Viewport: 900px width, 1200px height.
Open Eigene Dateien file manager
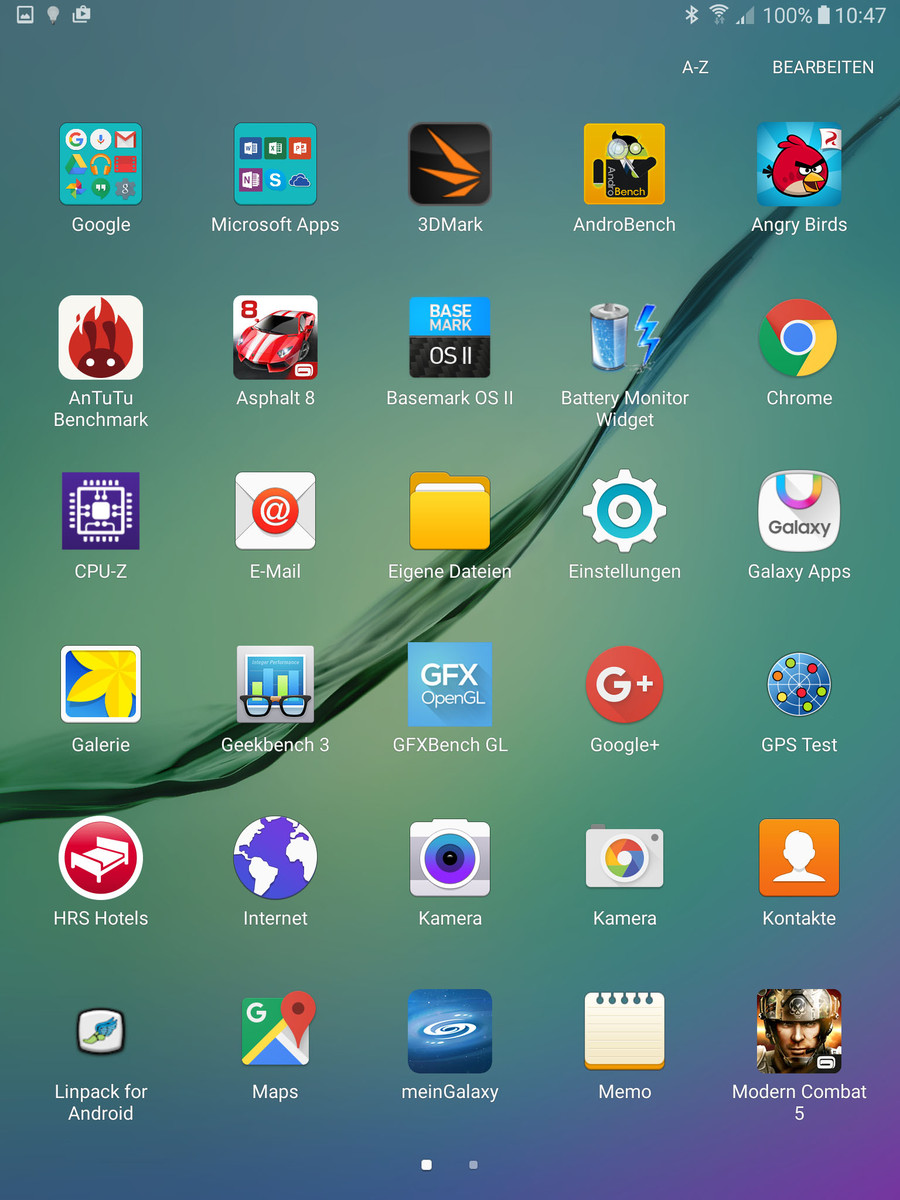point(450,511)
